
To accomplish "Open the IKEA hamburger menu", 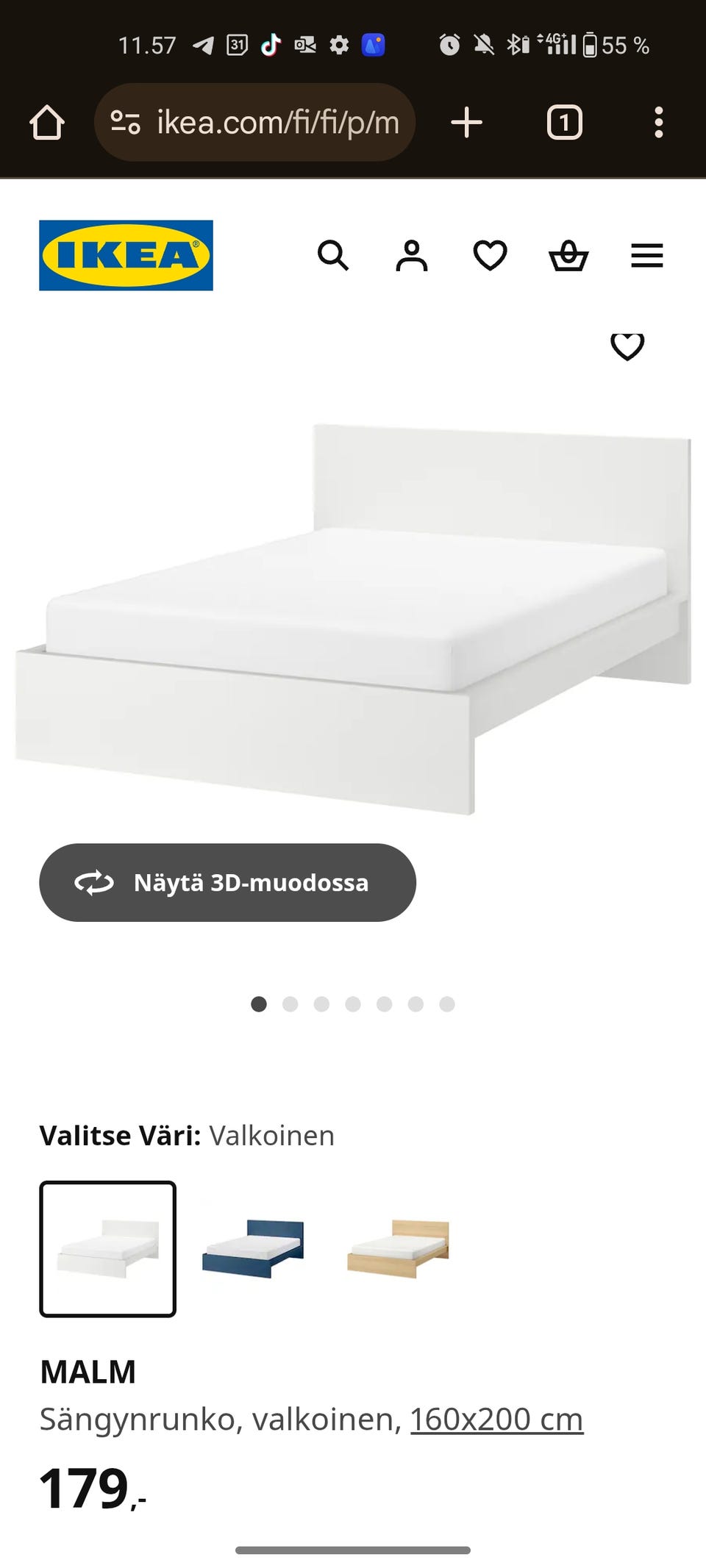I will click(x=646, y=256).
